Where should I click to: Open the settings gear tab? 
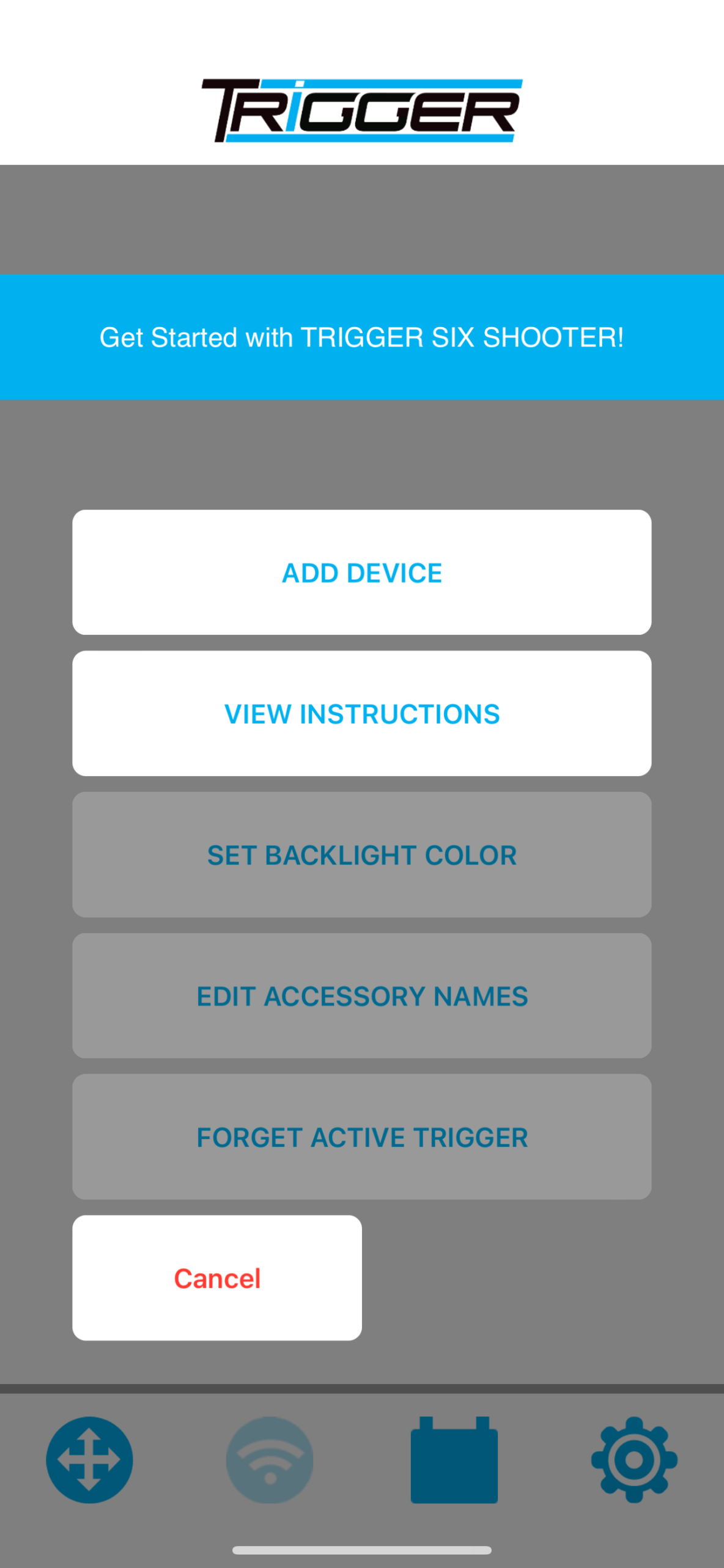[x=634, y=1460]
